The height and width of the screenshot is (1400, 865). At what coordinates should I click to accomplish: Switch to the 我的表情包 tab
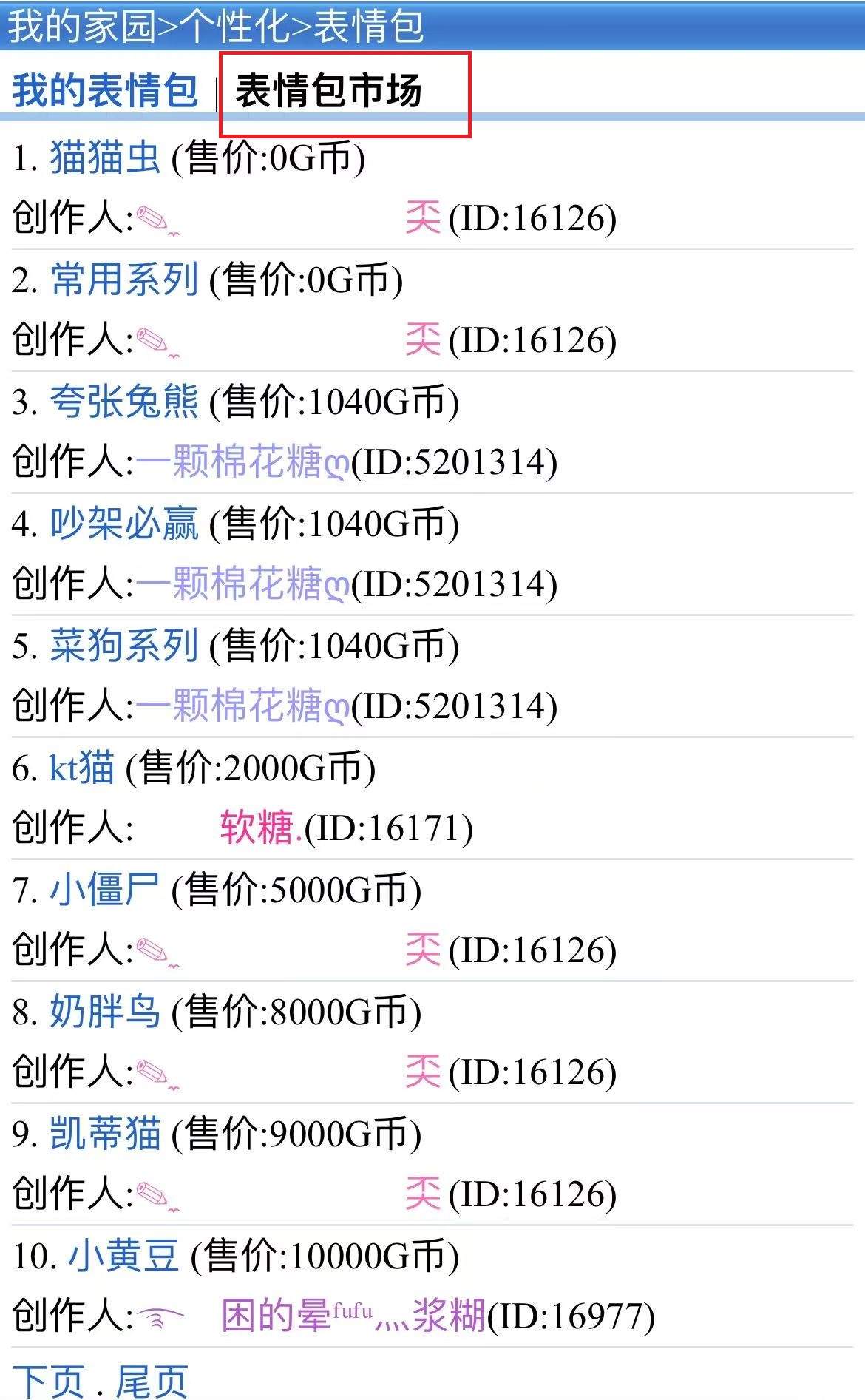(x=105, y=92)
